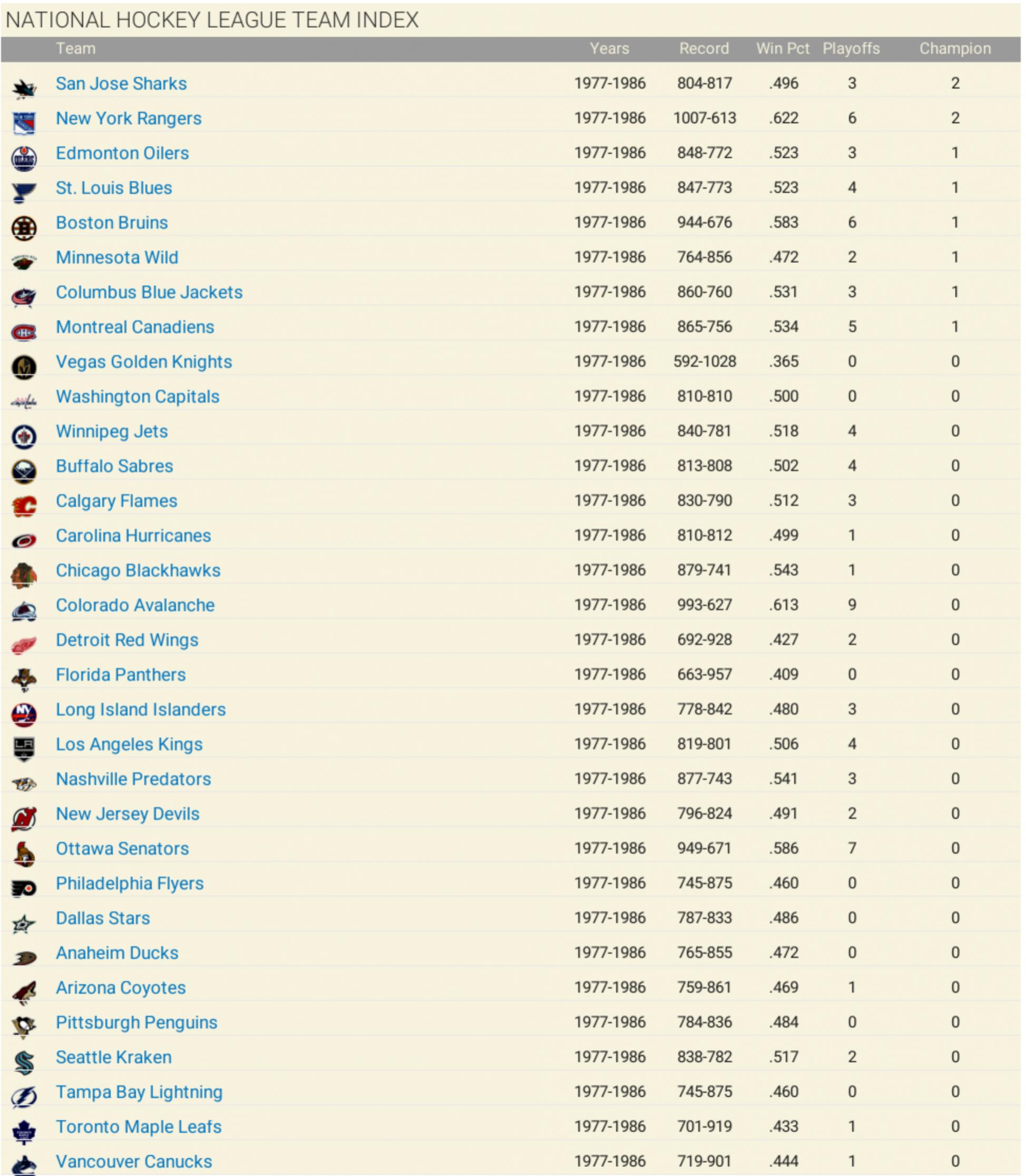View the Montreal Canadiens team page
Screen dimensions: 1026x1176
[x=134, y=327]
